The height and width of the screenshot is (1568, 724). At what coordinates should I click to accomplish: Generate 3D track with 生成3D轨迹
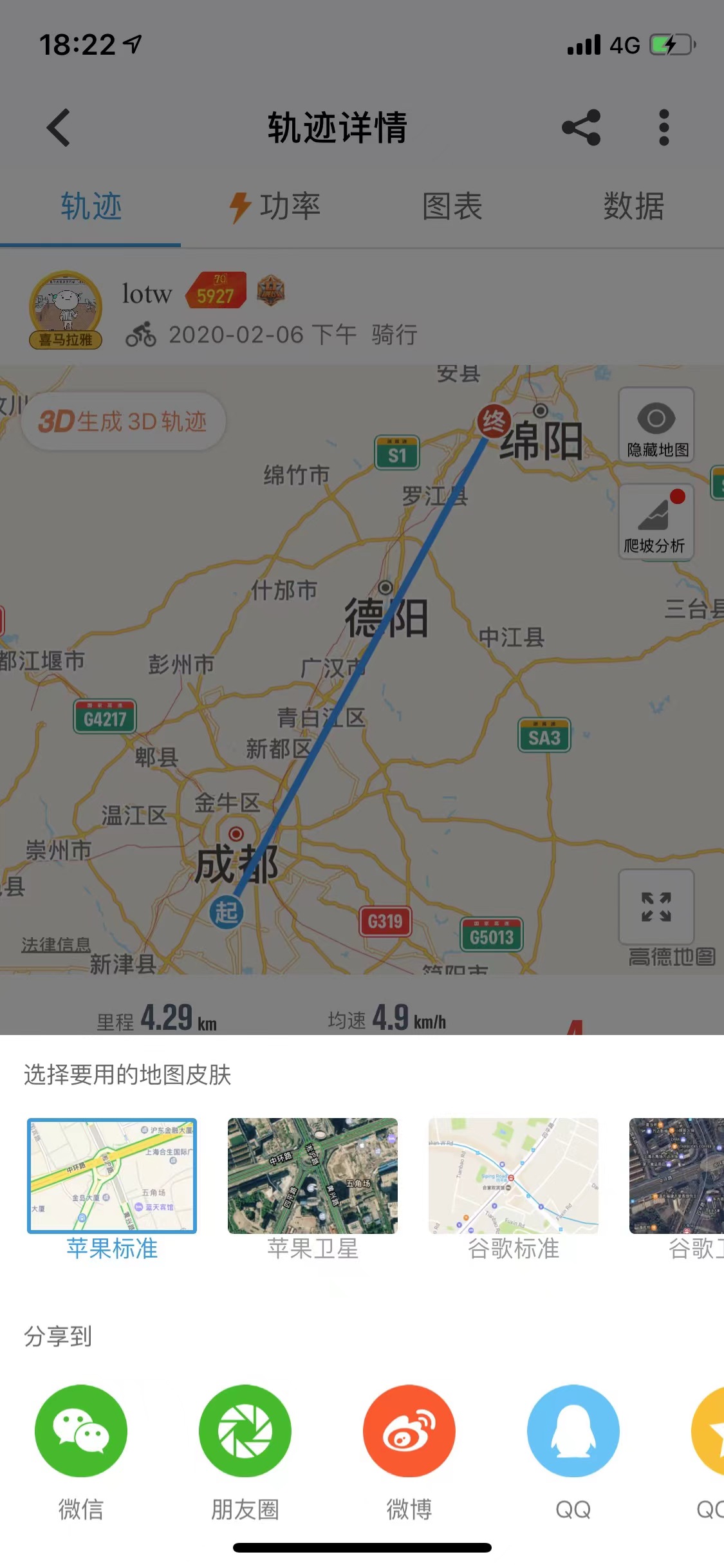(x=124, y=422)
